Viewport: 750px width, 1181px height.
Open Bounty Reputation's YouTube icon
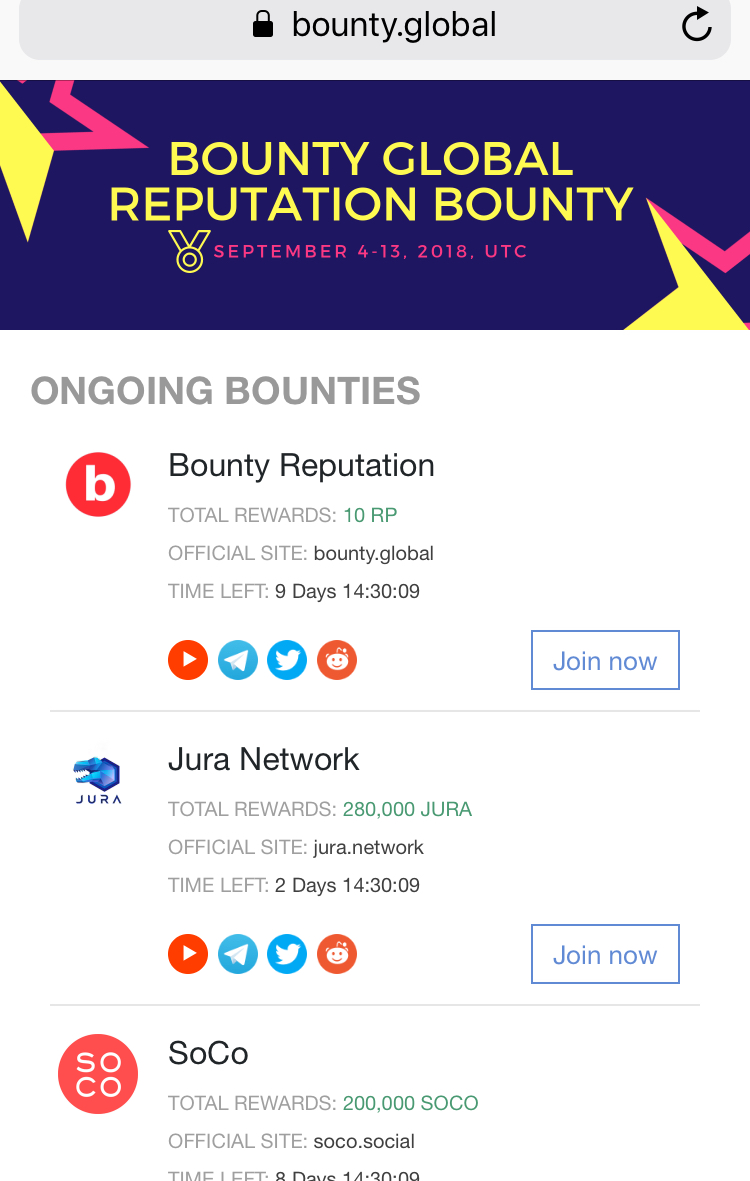188,660
